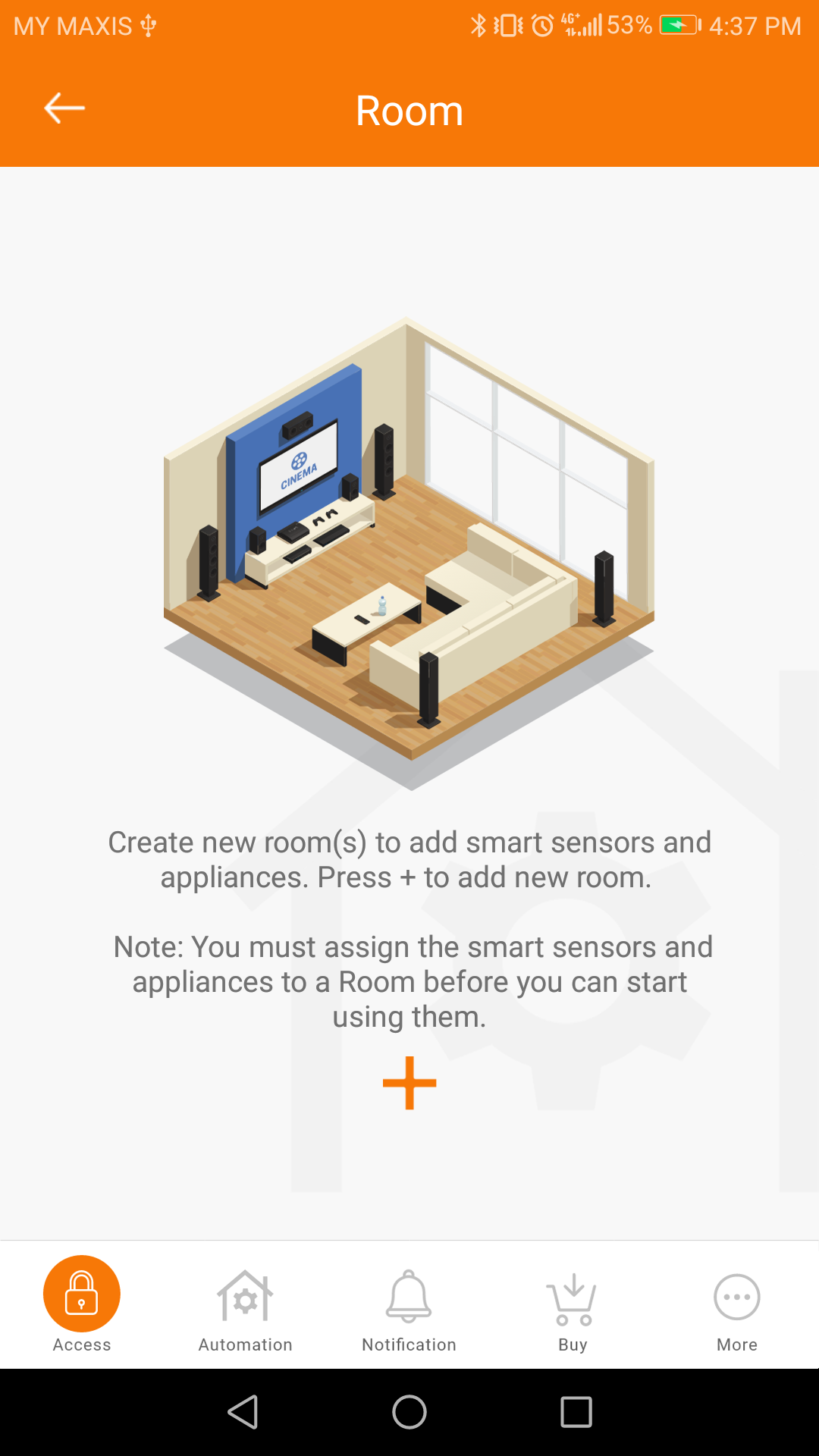
Task: Add a new room with the plus icon
Action: tap(409, 1083)
